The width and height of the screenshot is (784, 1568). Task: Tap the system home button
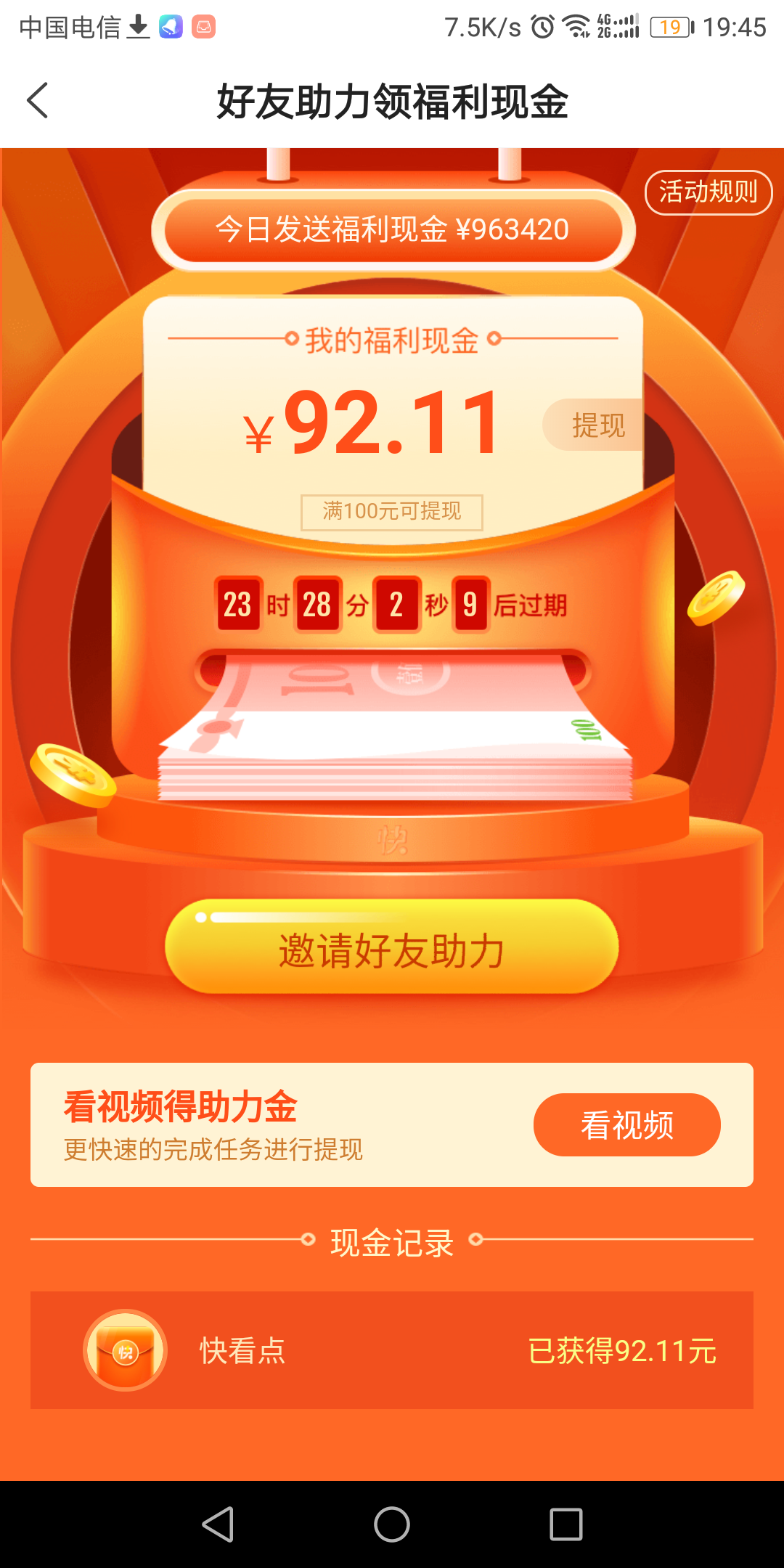coord(392,1524)
